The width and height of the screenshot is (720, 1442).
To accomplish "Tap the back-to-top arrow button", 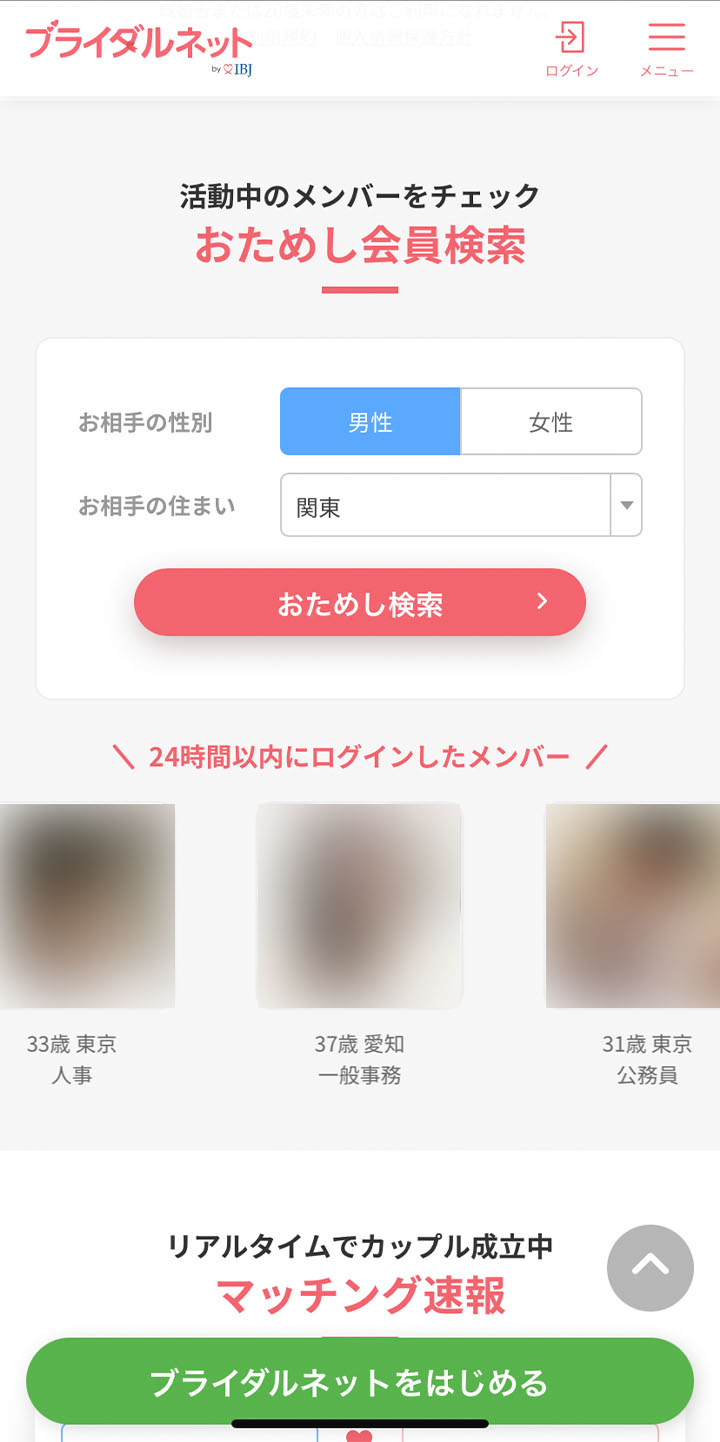I will pos(650,1267).
